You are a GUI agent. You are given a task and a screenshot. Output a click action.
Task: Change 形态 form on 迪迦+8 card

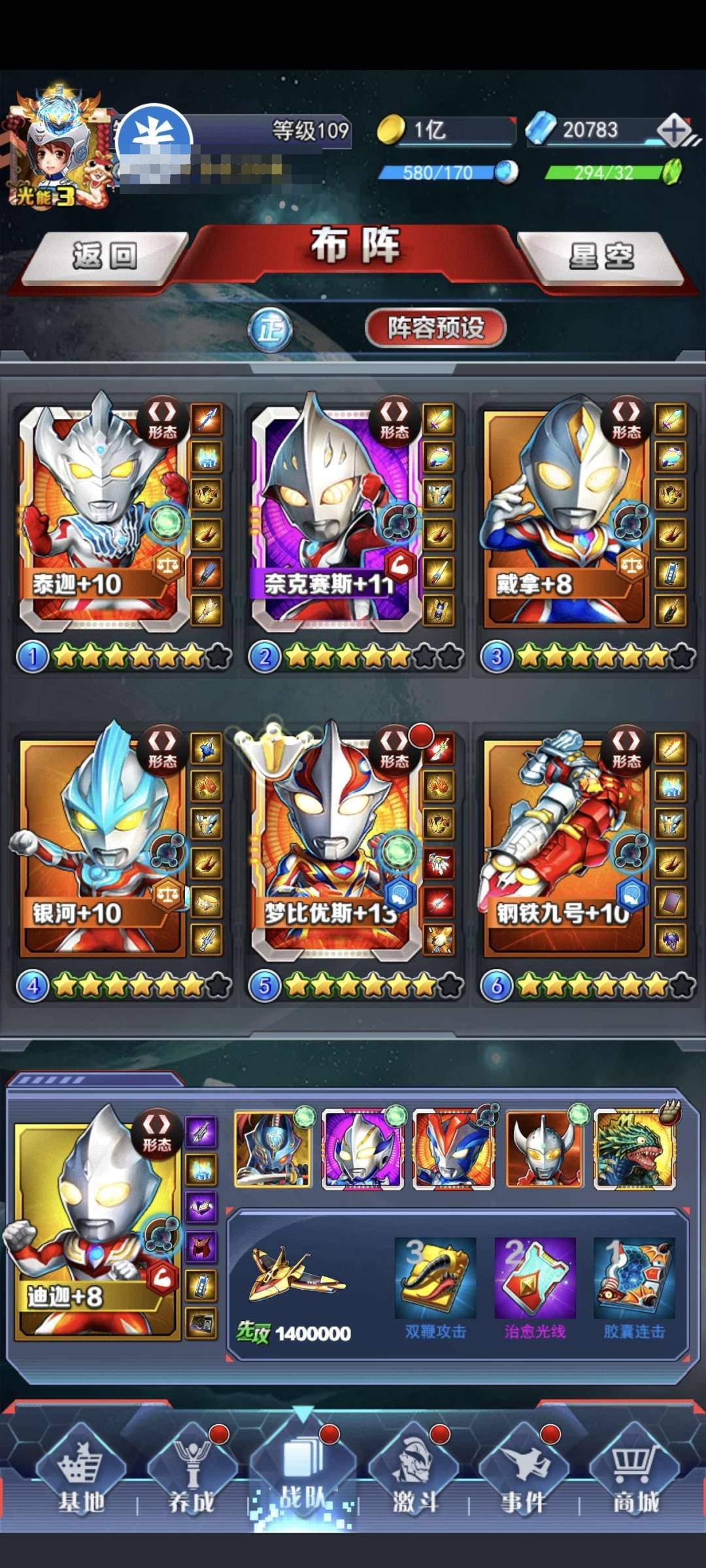click(157, 1132)
